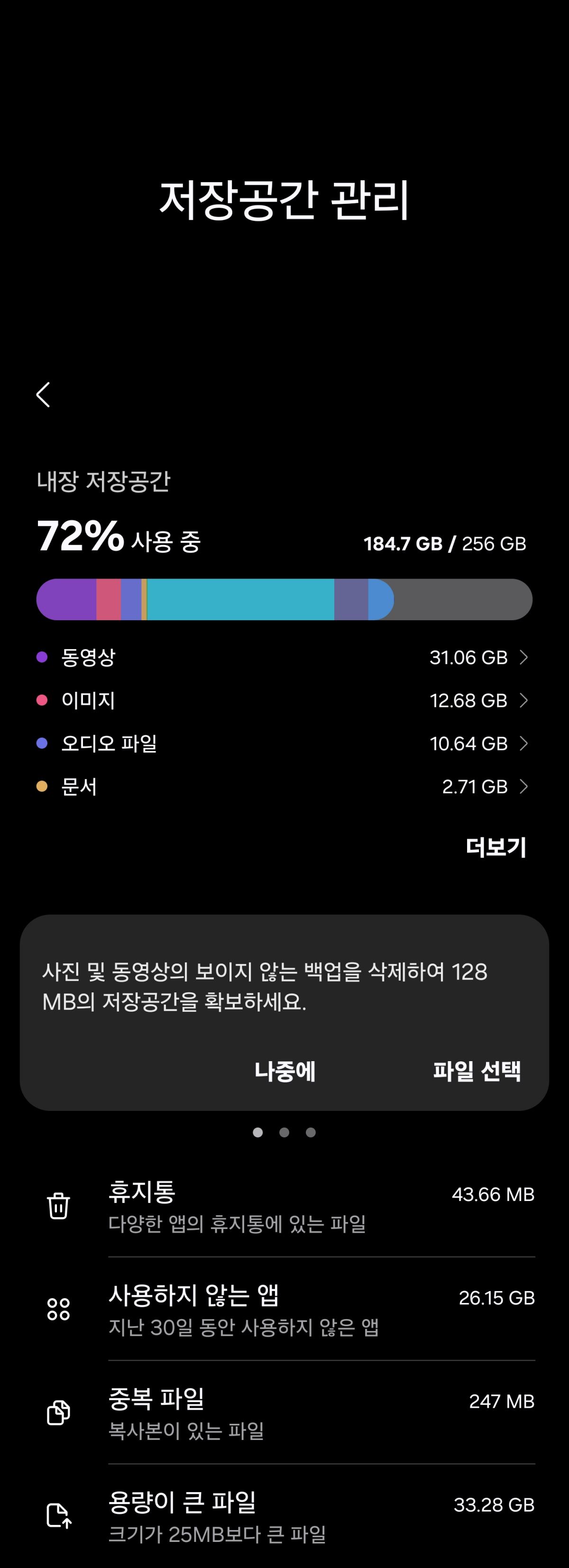This screenshot has height=1568, width=569.
Task: Select the first page indicator dot
Action: tap(258, 1132)
